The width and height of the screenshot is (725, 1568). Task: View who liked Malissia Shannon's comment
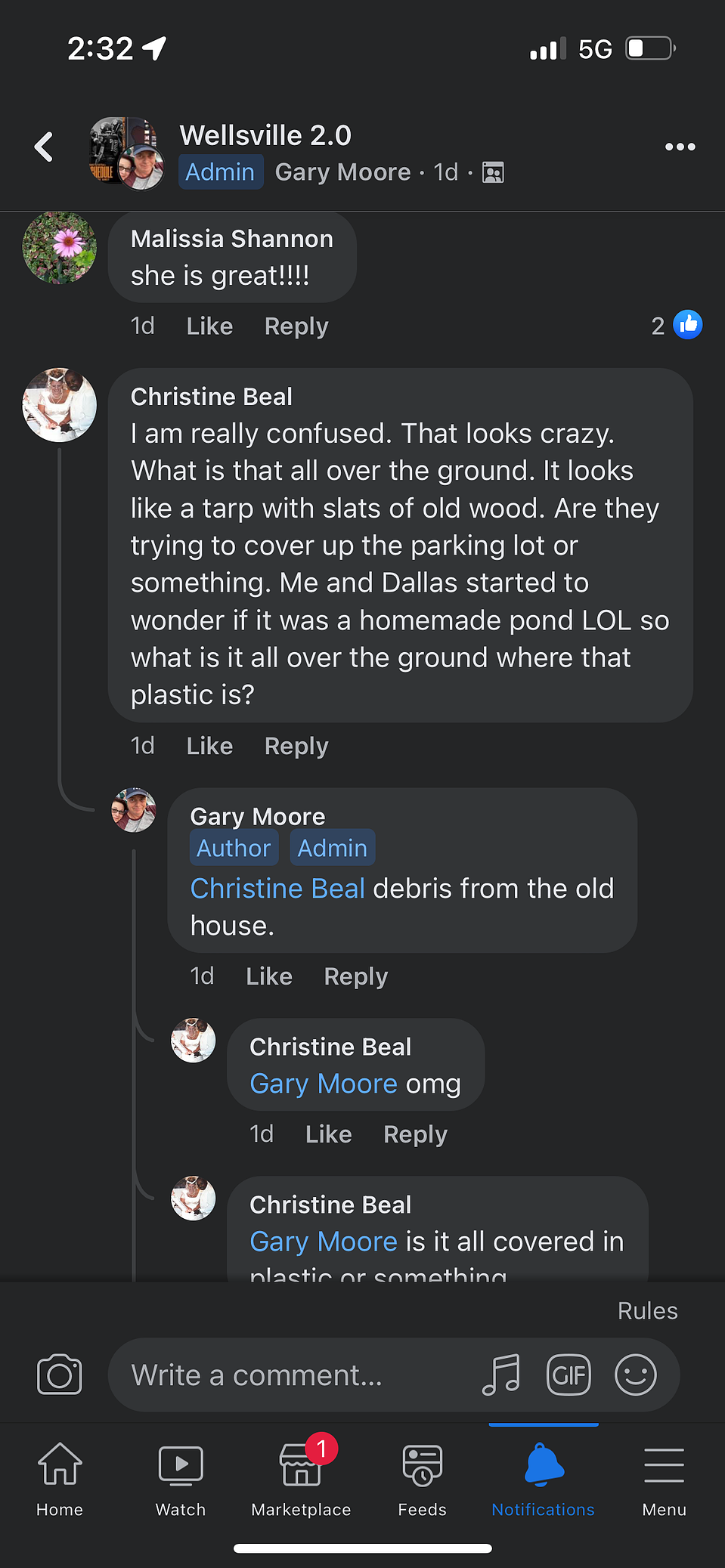coord(677,326)
